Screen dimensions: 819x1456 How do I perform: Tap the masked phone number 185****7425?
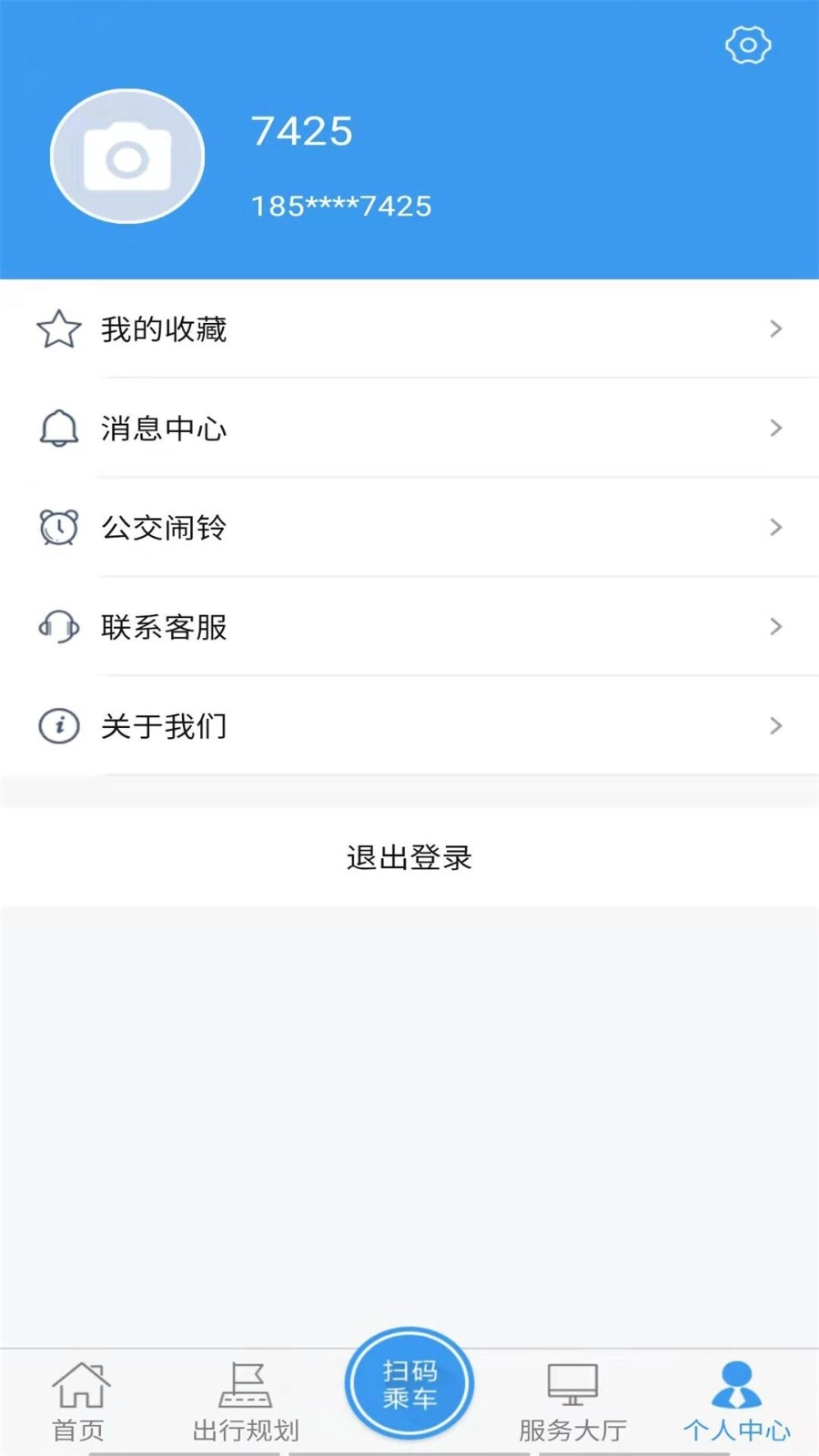point(341,206)
